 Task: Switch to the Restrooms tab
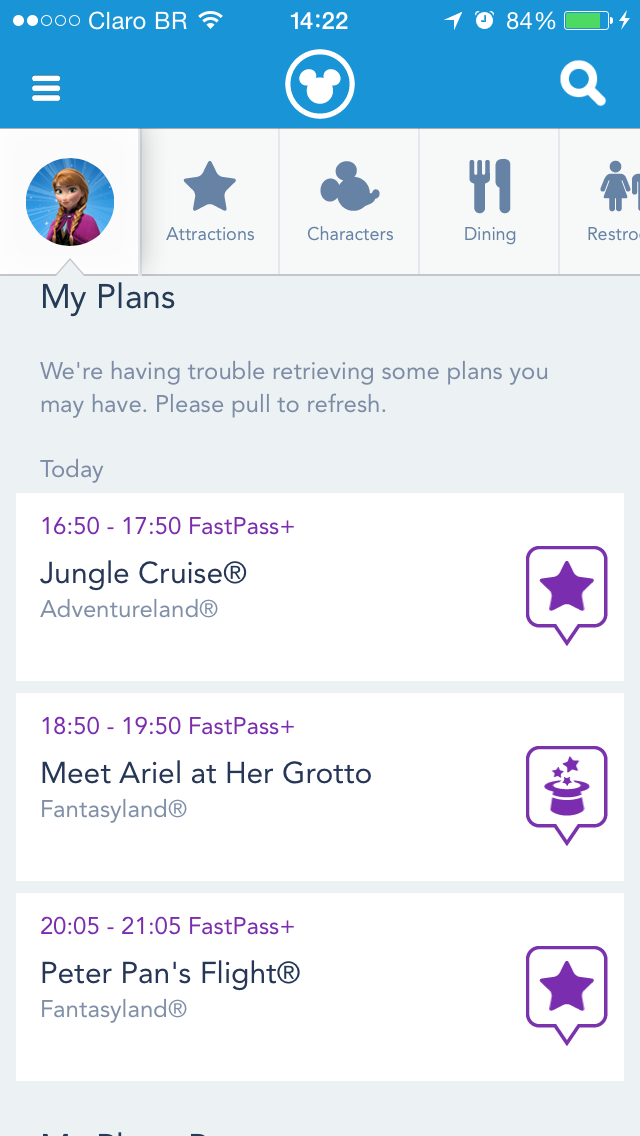[x=600, y=202]
